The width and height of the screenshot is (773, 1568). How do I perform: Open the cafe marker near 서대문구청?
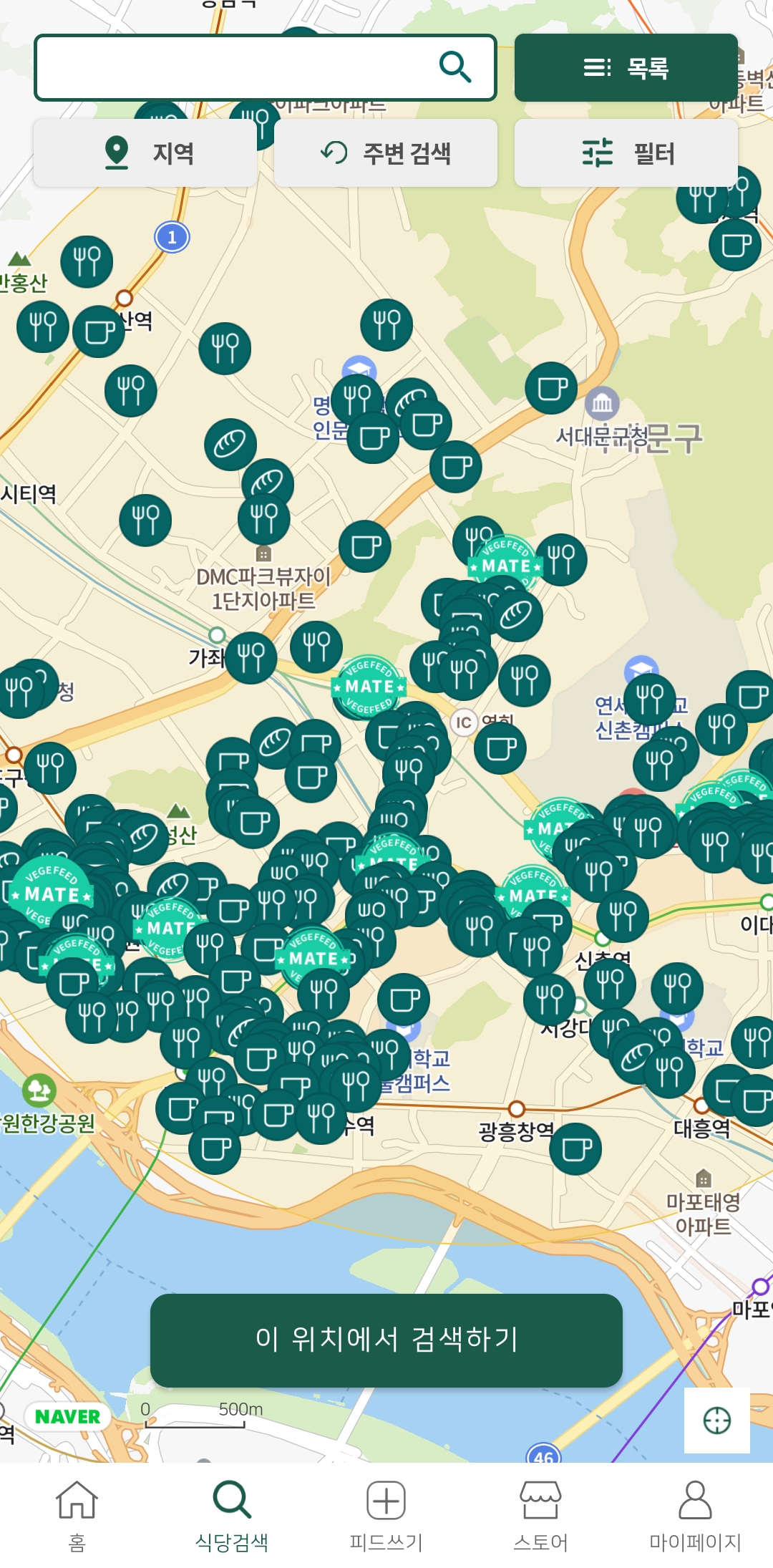551,389
